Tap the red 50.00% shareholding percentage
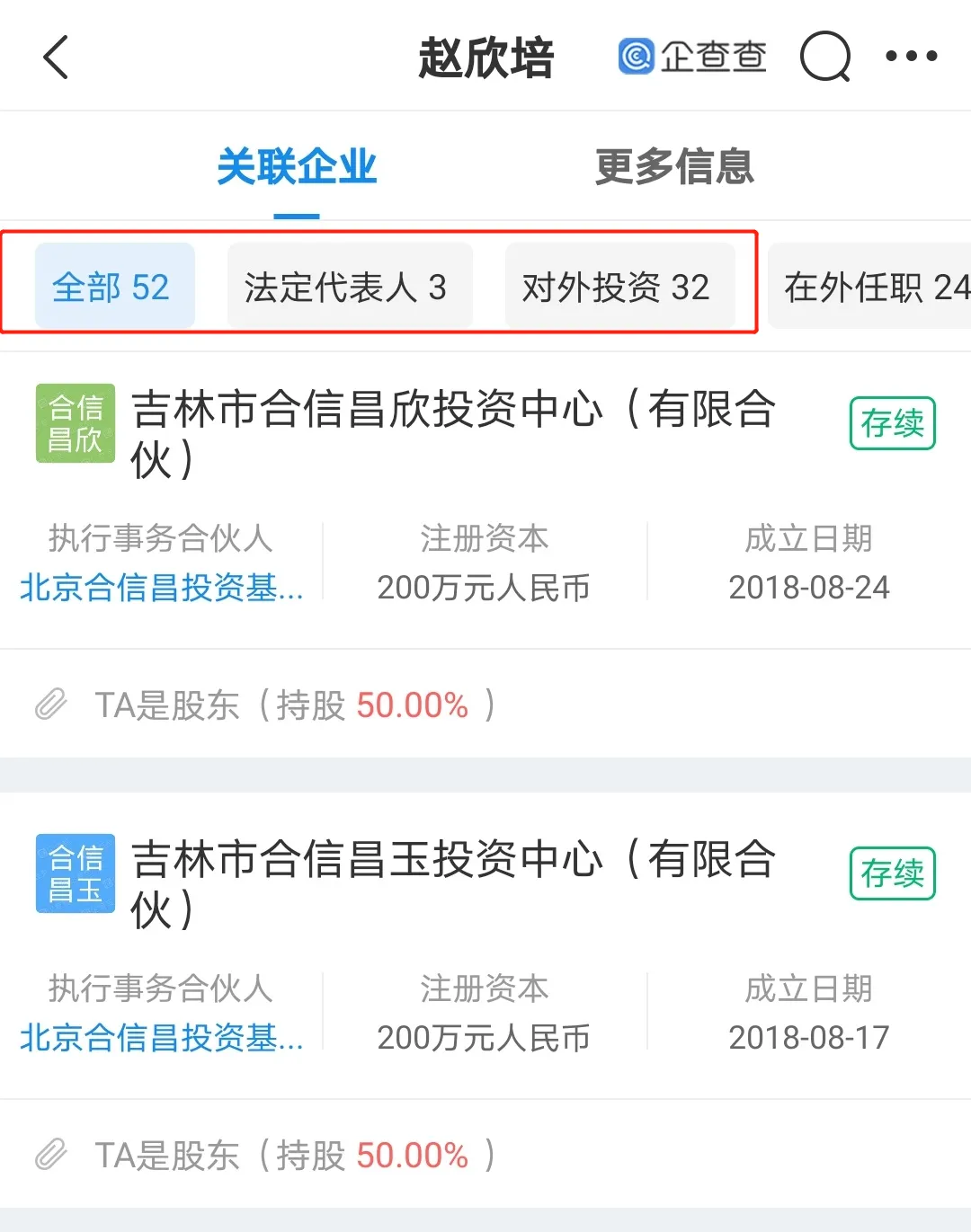The width and height of the screenshot is (971, 1232). [414, 705]
